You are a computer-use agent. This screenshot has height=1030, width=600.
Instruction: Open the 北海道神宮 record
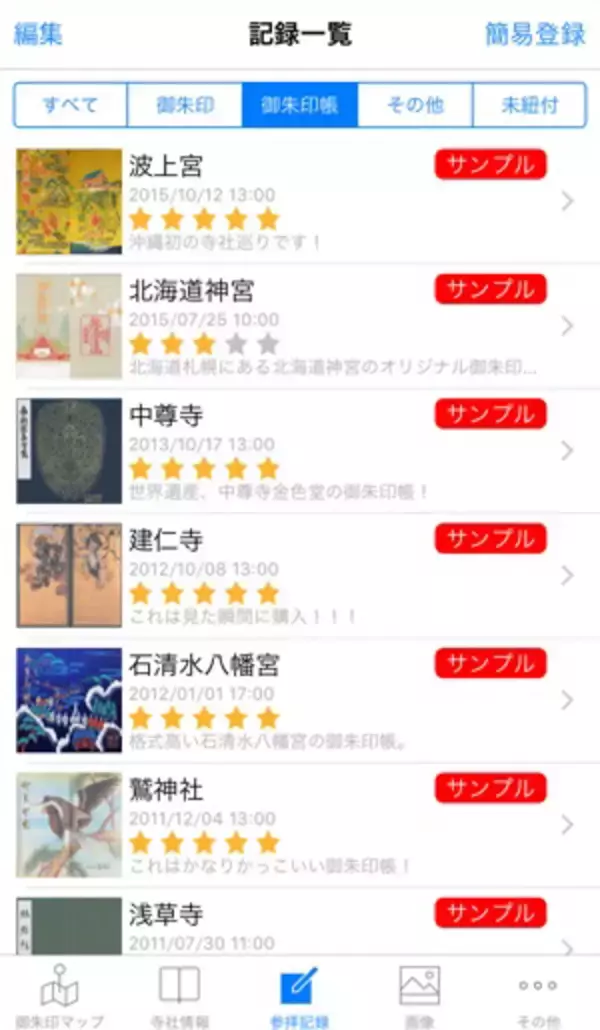pyautogui.click(x=300, y=326)
